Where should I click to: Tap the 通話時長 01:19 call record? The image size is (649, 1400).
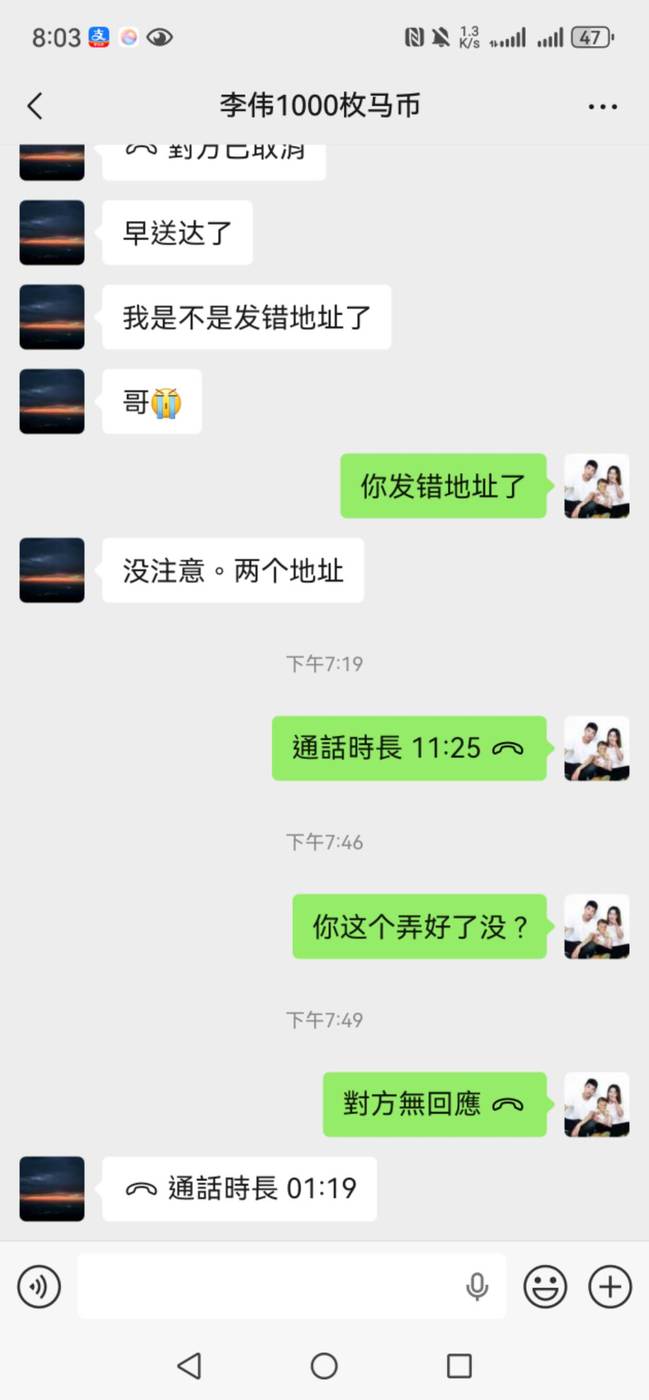[x=240, y=1189]
